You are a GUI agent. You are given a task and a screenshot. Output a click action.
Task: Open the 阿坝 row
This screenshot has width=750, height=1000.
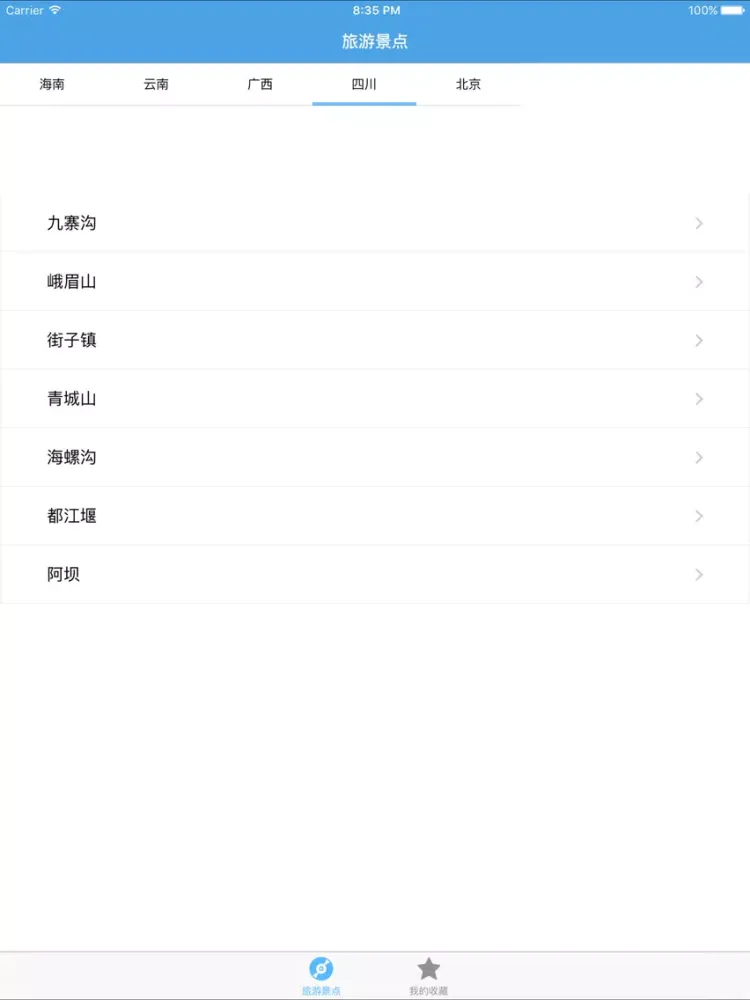coord(375,575)
